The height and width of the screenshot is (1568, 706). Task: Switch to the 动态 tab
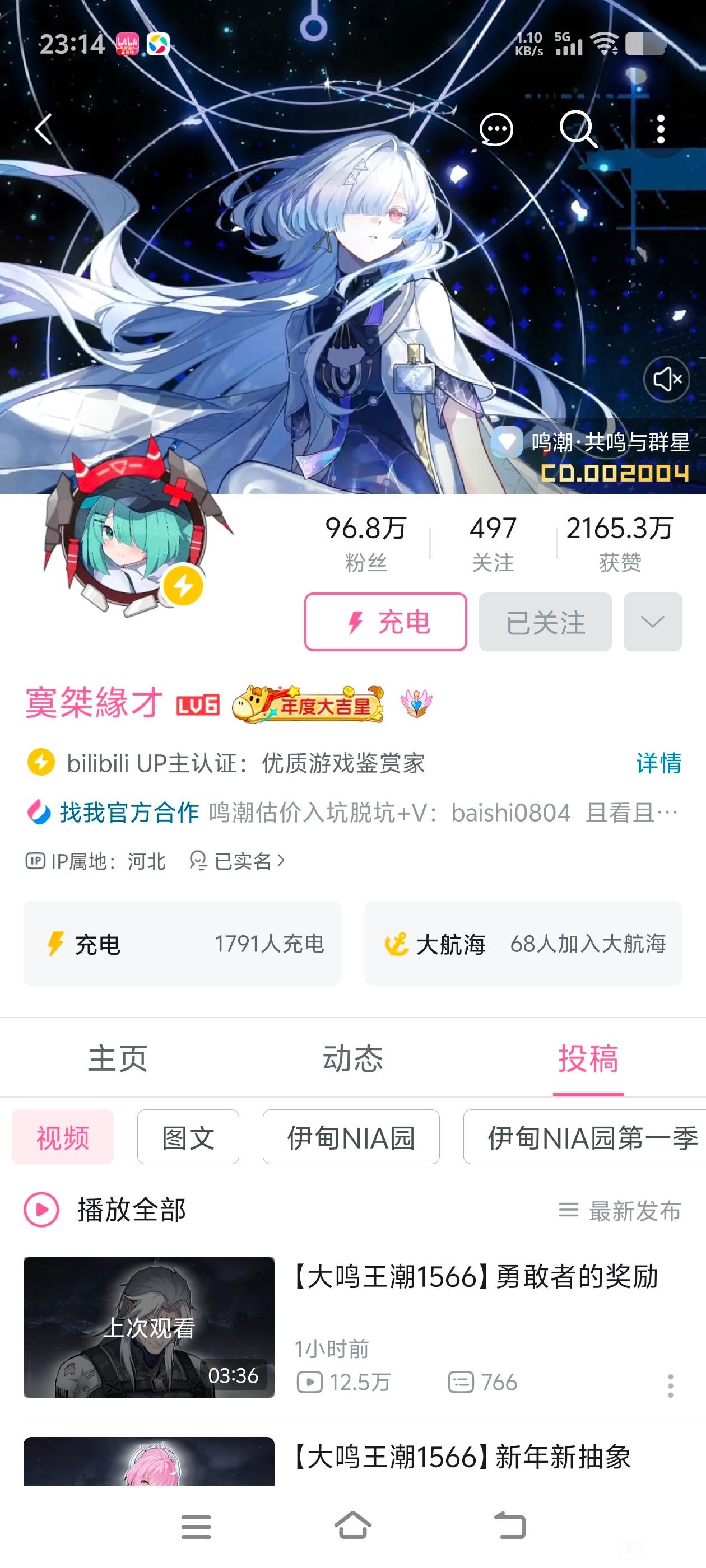click(352, 1058)
